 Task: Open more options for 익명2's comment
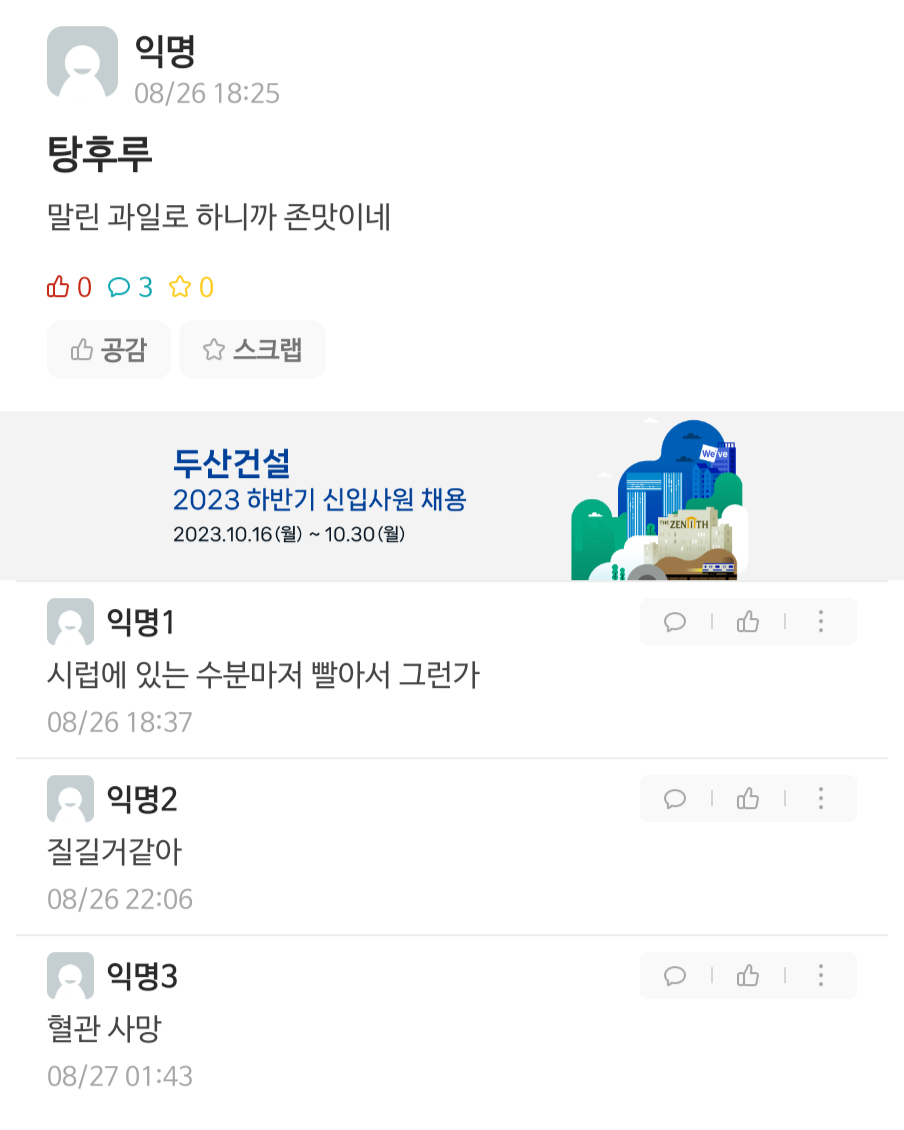821,799
